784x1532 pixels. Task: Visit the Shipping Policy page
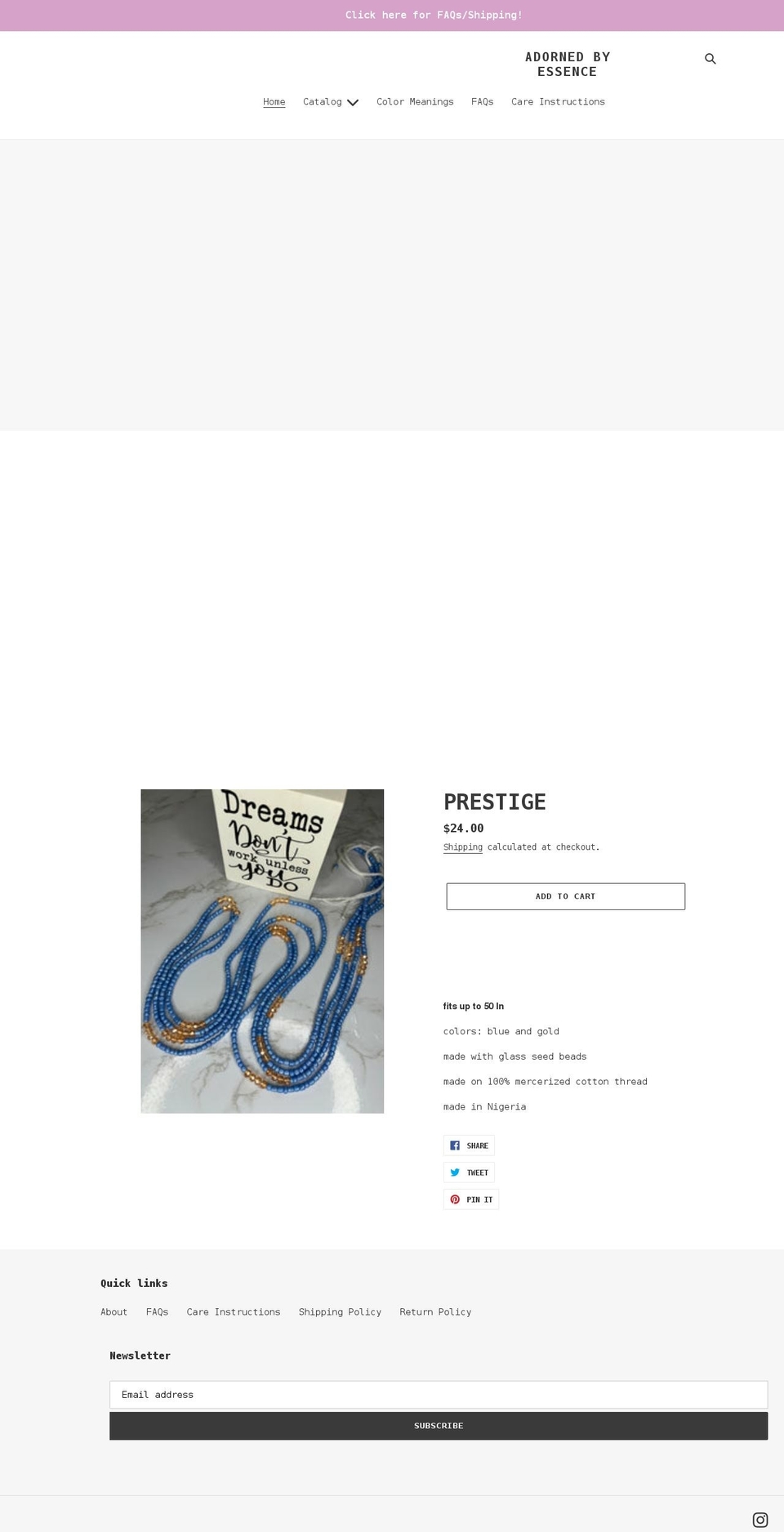point(340,1311)
